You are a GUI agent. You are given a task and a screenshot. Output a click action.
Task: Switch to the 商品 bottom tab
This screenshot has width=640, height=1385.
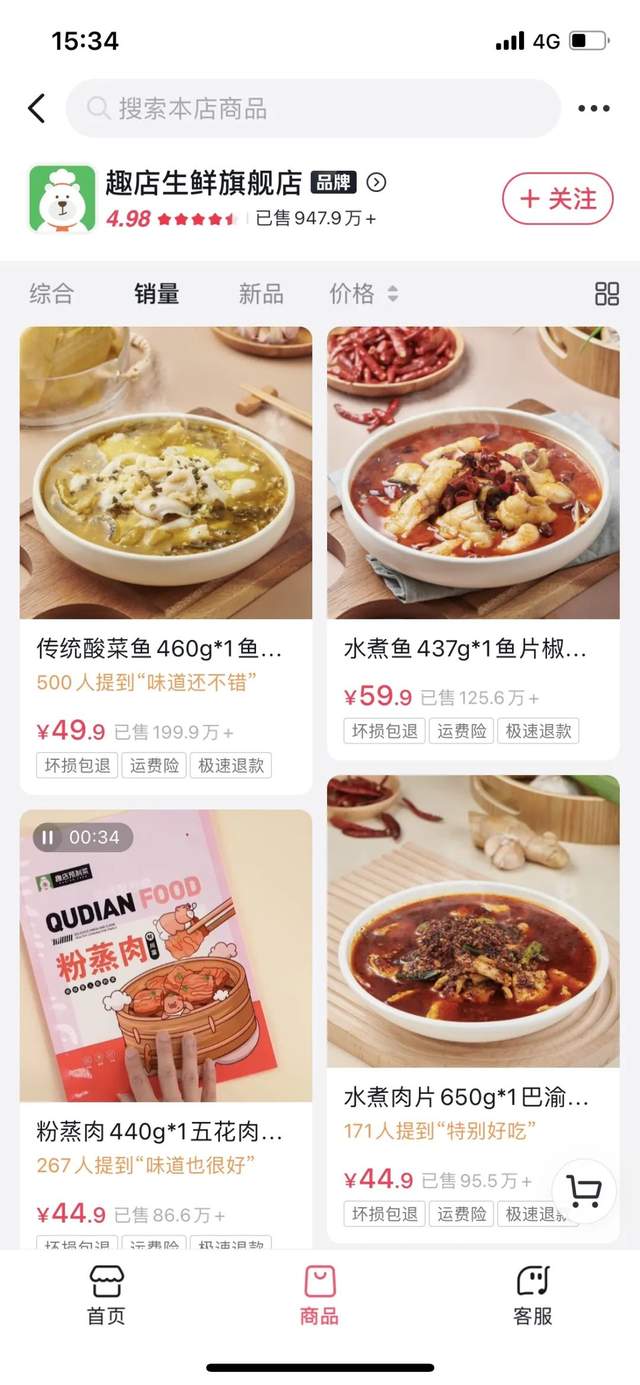319,1296
